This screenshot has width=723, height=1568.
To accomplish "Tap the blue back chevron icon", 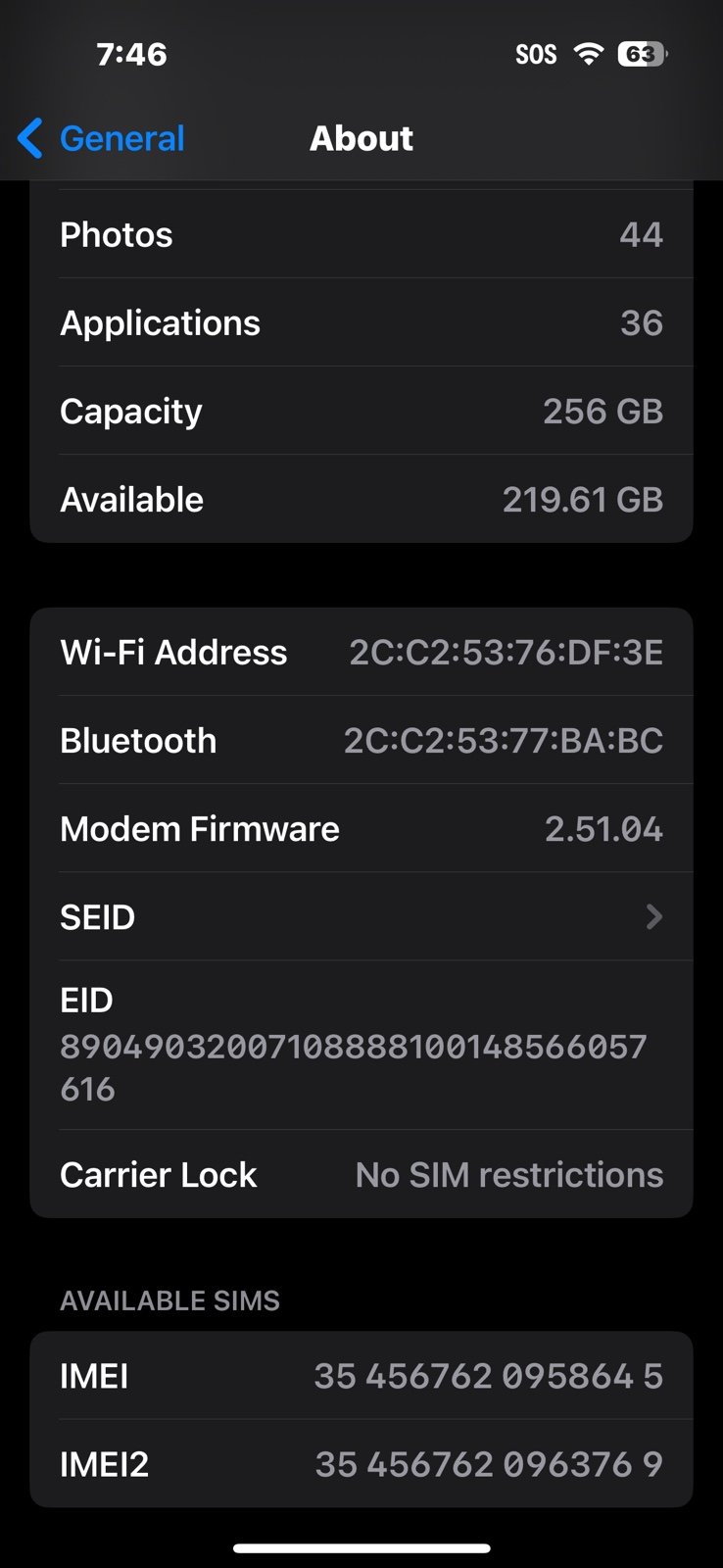I will pyautogui.click(x=29, y=138).
